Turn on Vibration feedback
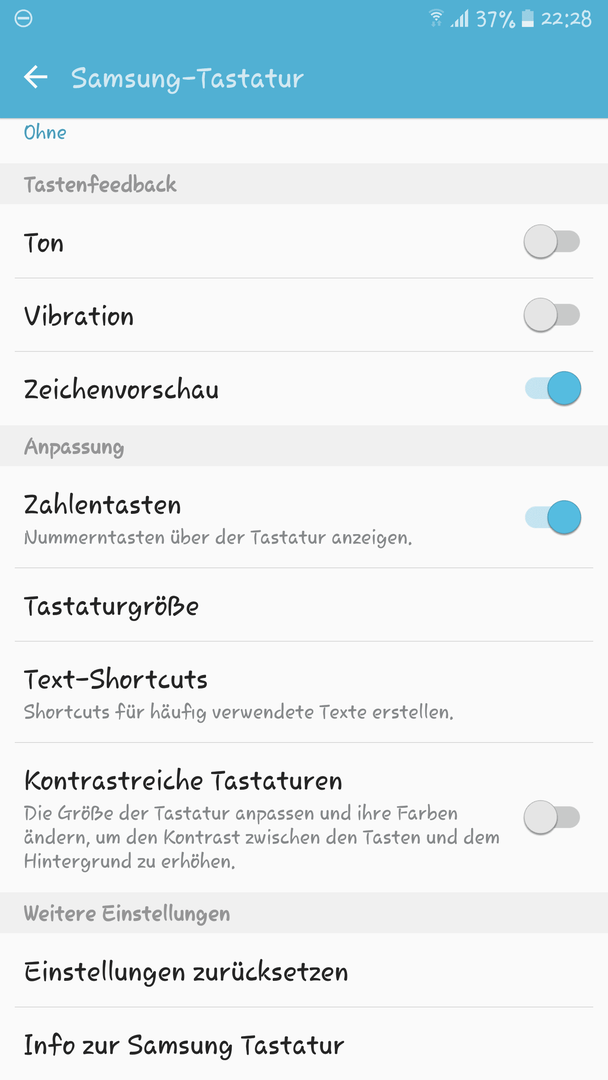 (552, 315)
